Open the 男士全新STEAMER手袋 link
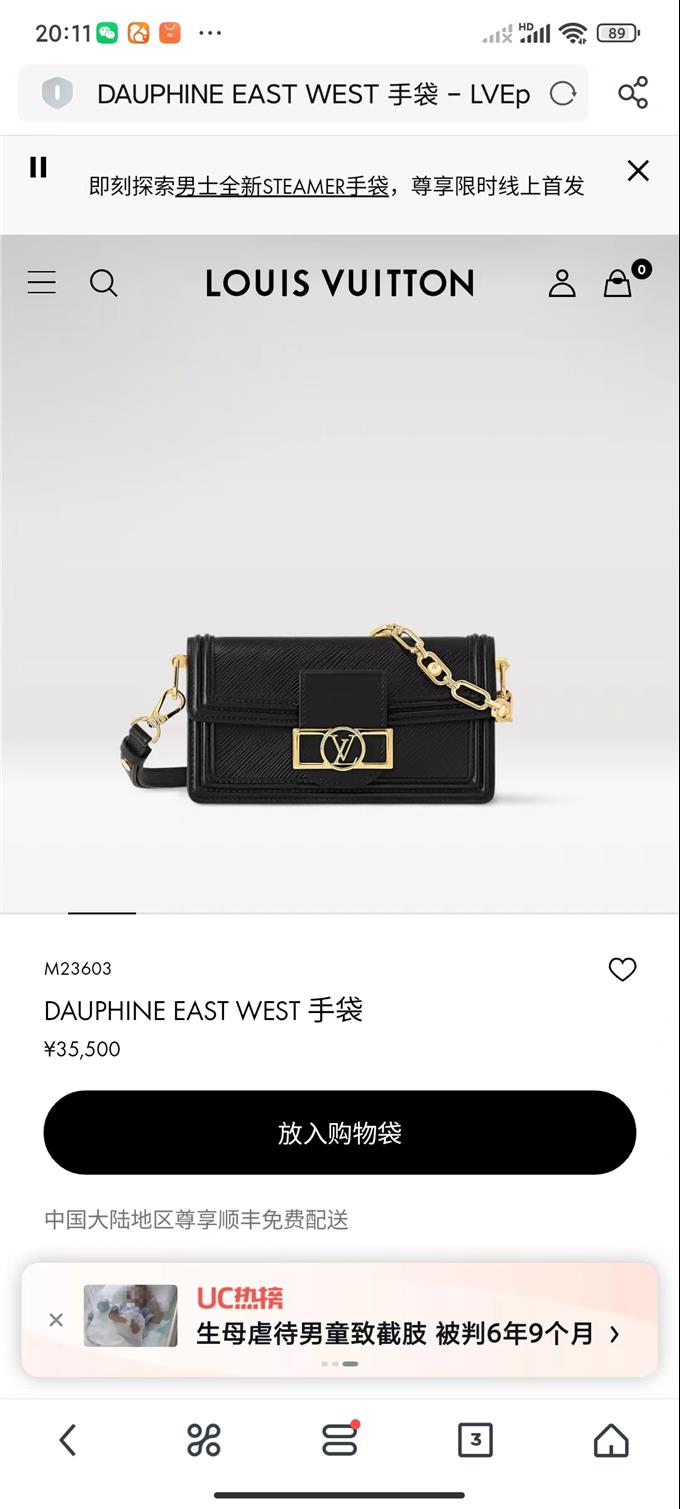 point(282,186)
